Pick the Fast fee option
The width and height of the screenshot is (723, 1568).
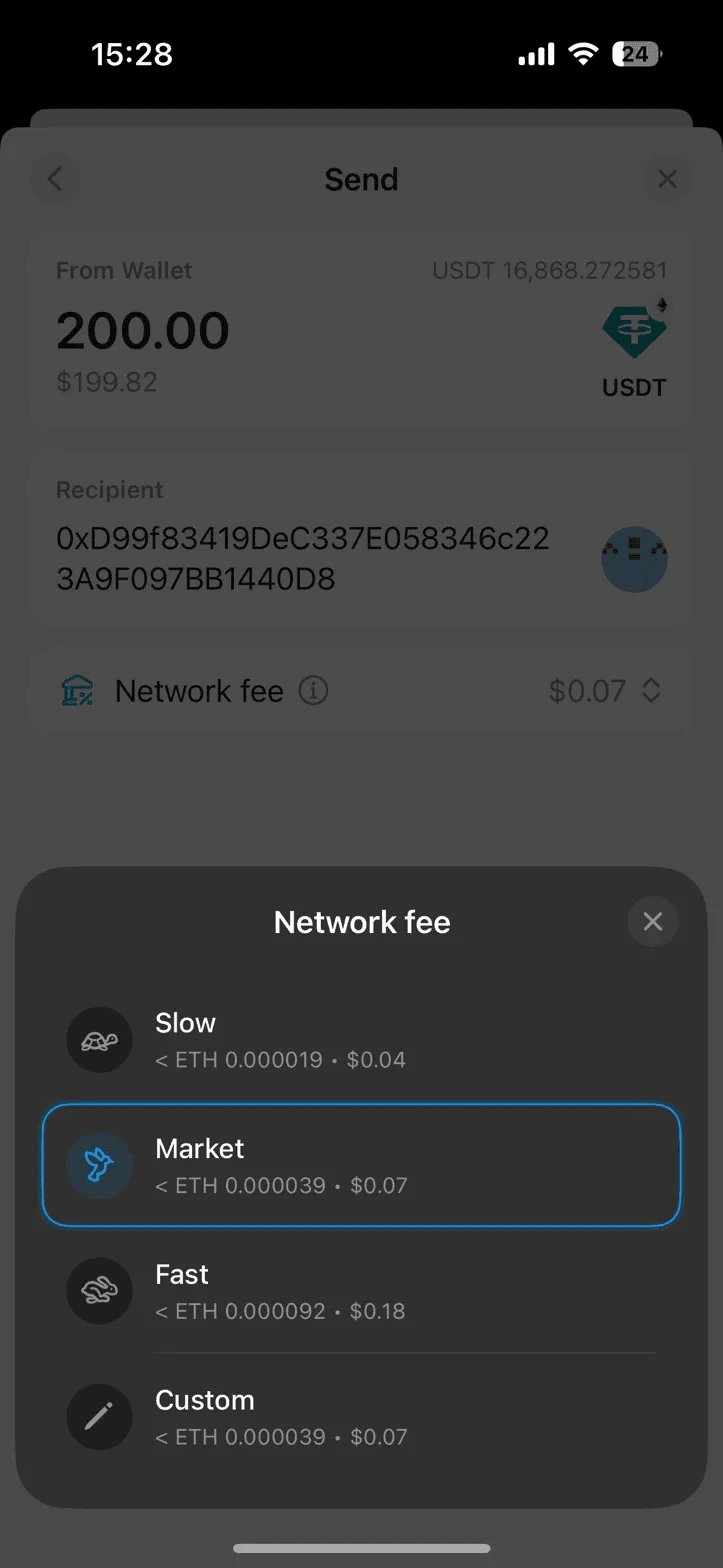[x=361, y=1291]
